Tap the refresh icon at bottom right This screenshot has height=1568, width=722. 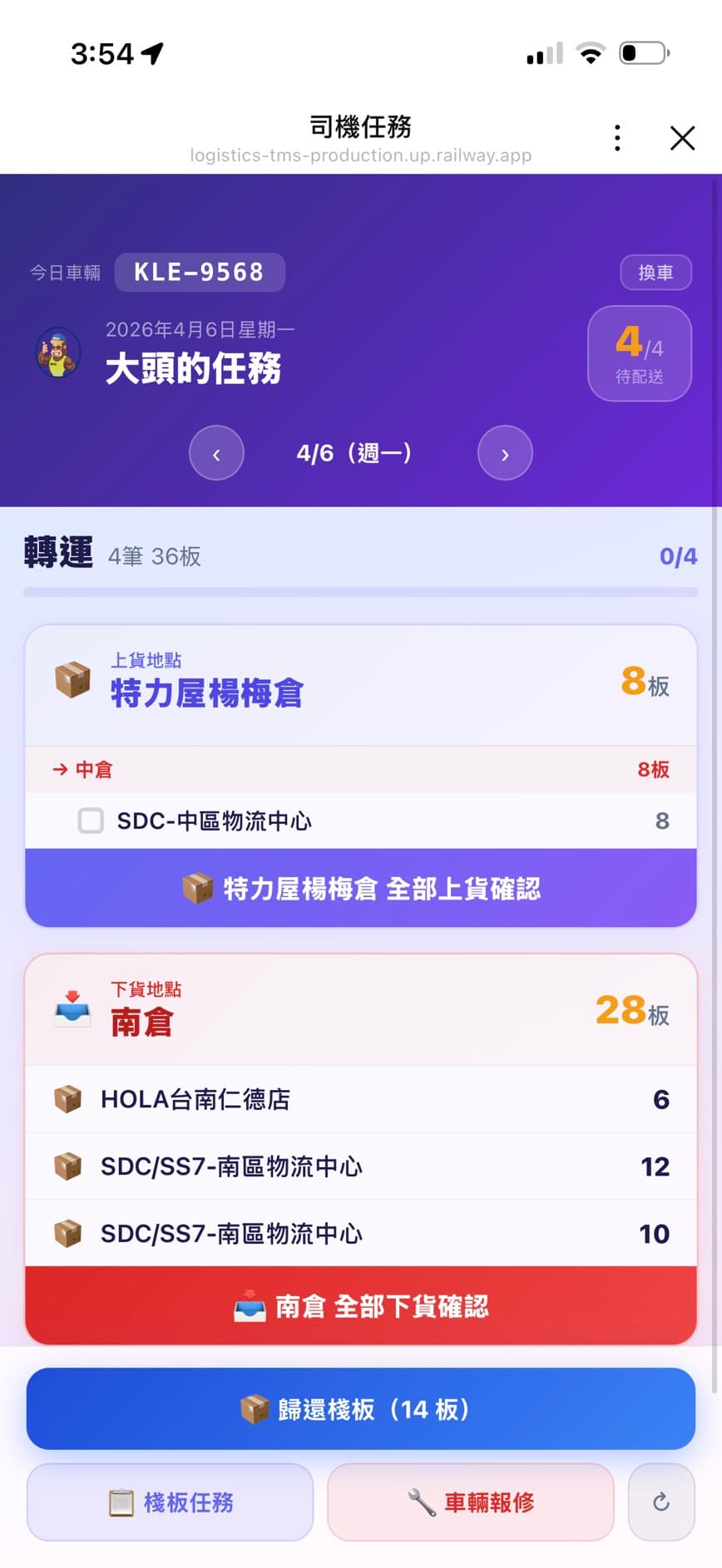[661, 1502]
